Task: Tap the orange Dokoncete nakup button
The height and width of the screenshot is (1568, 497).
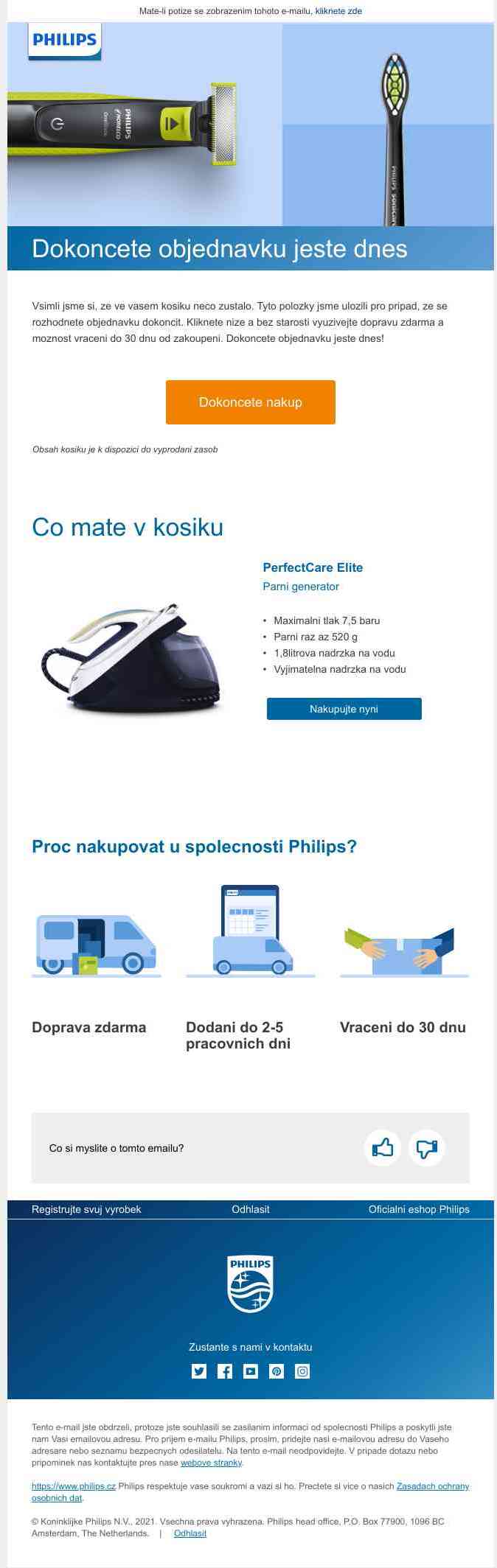Action: click(250, 402)
